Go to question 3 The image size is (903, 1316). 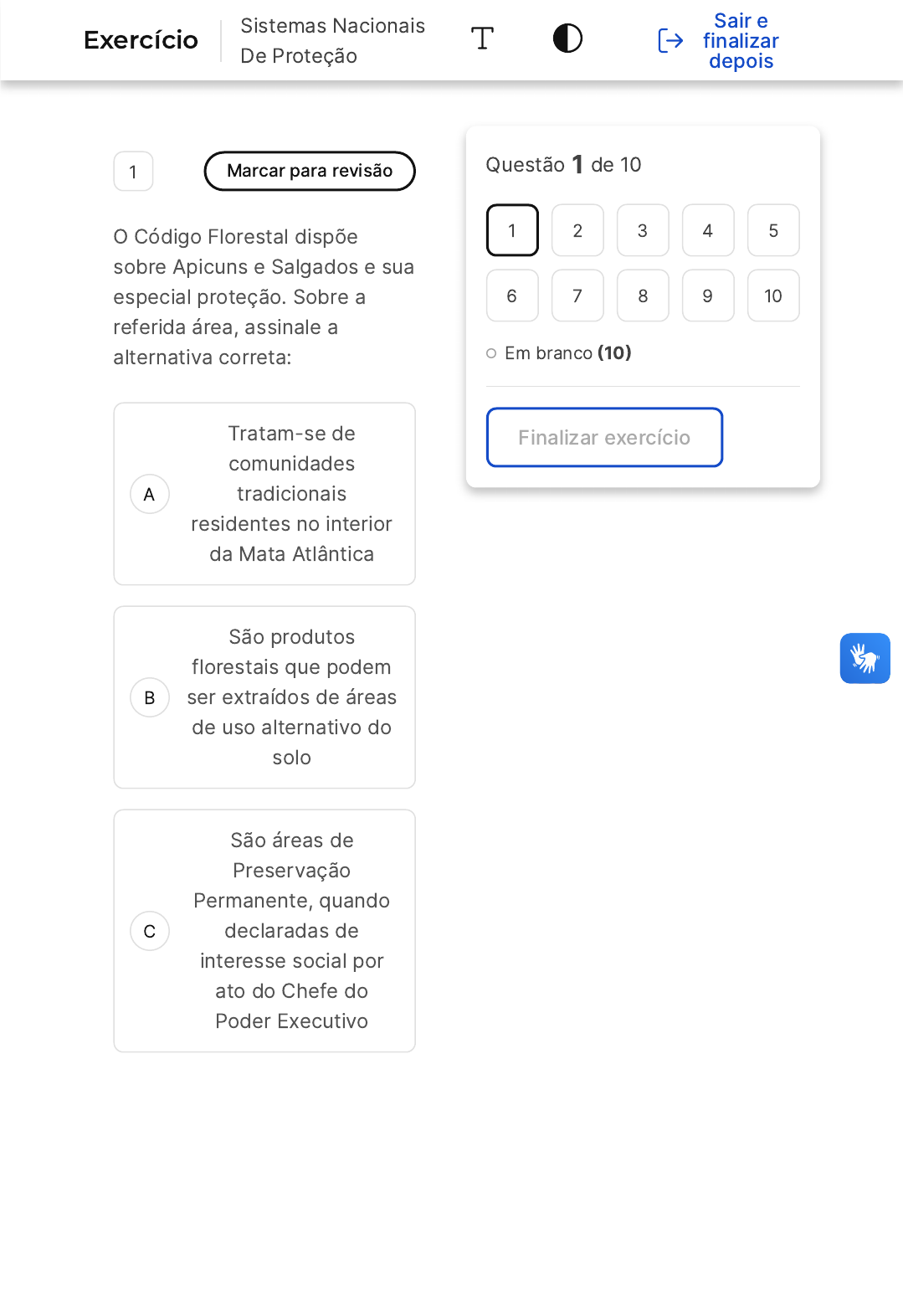[x=643, y=230]
